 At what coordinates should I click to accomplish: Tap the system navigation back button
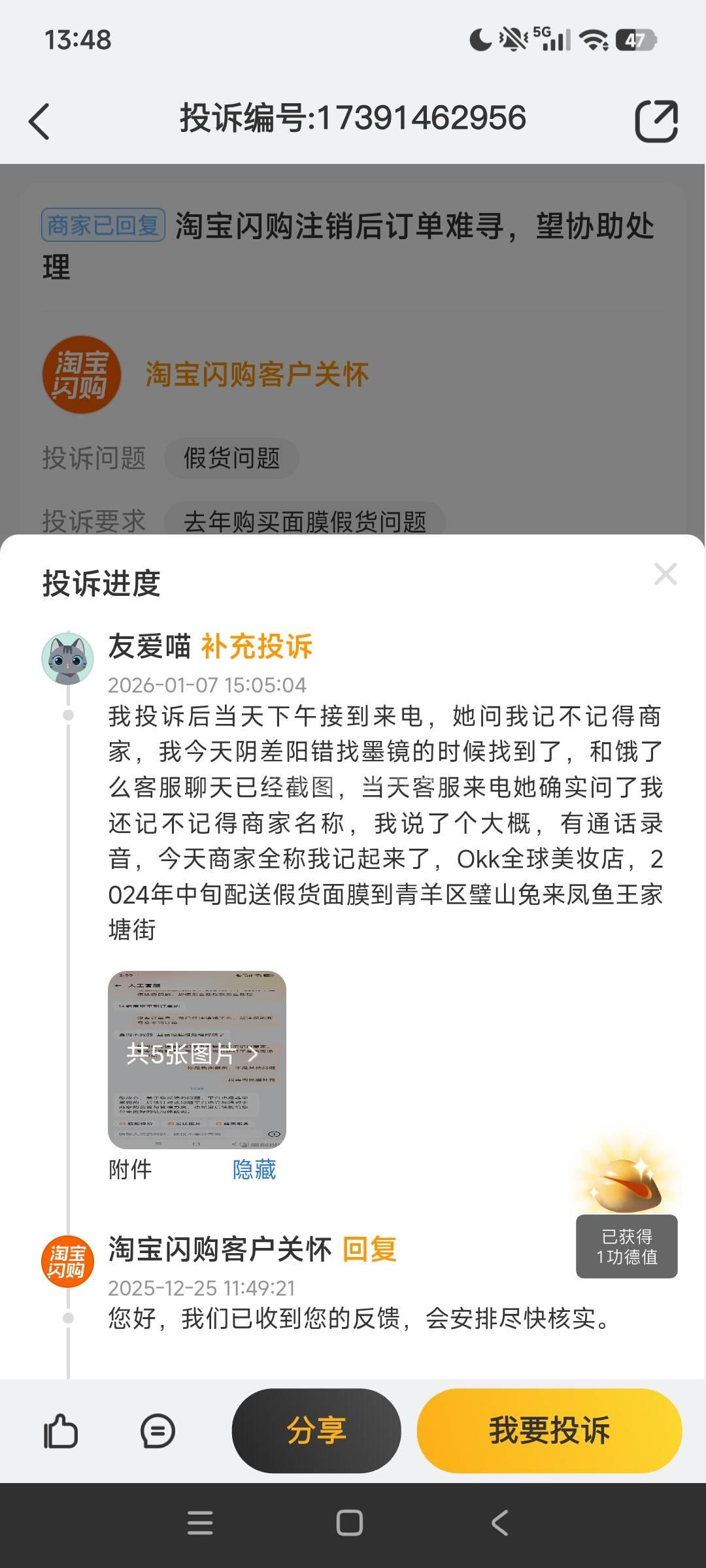(x=499, y=1522)
